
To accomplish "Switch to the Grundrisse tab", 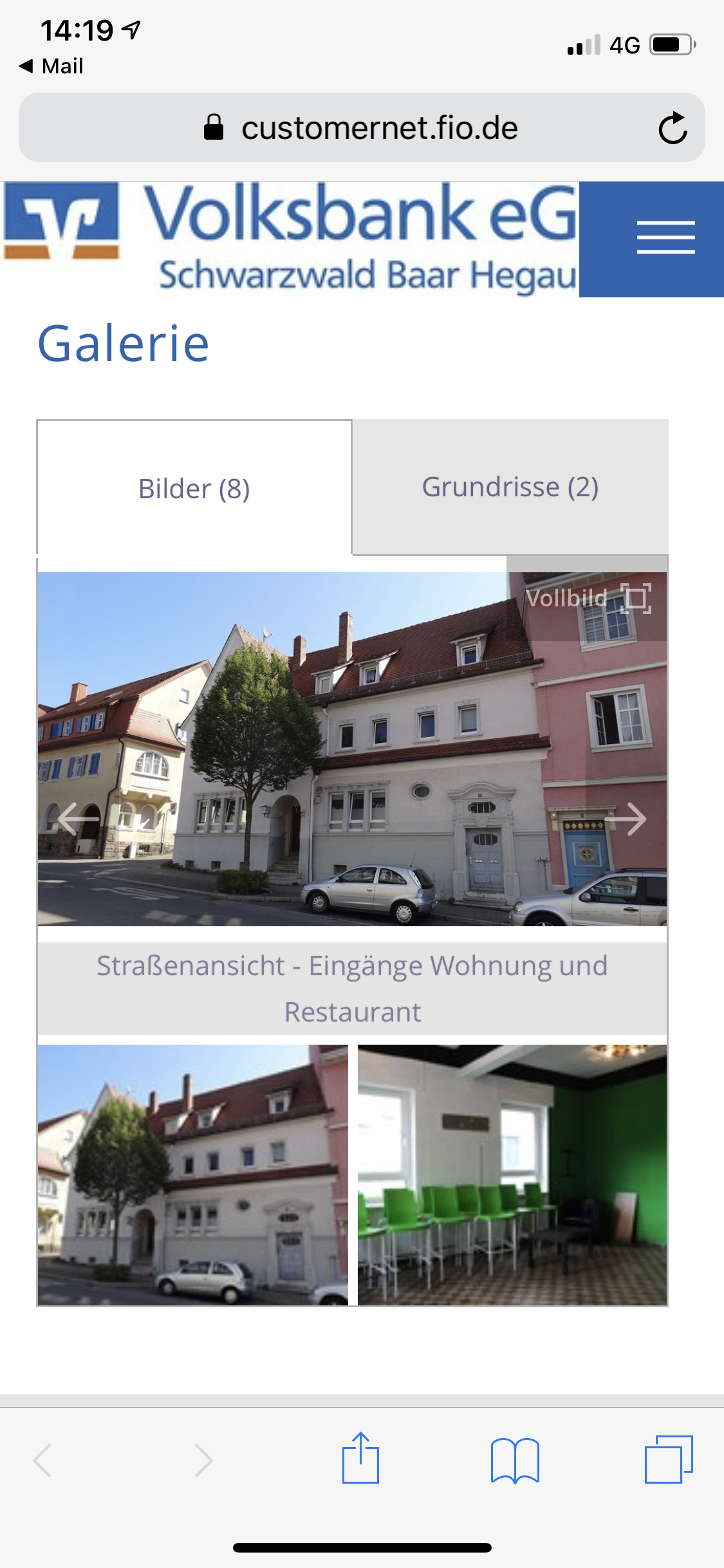I will [509, 487].
